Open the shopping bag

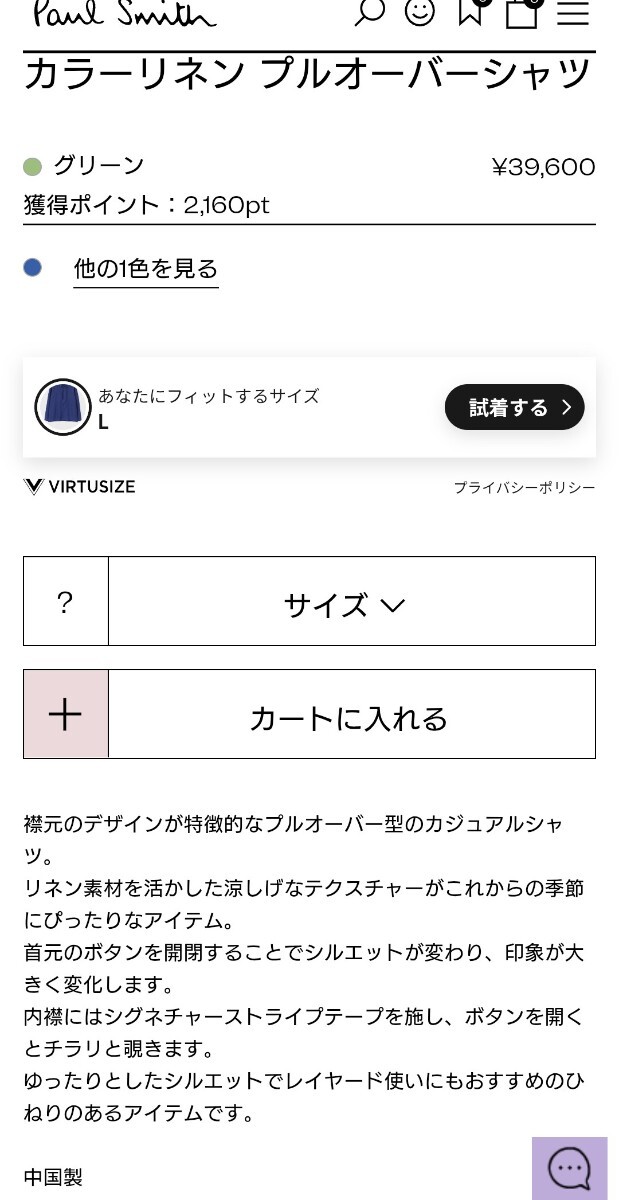click(x=521, y=13)
